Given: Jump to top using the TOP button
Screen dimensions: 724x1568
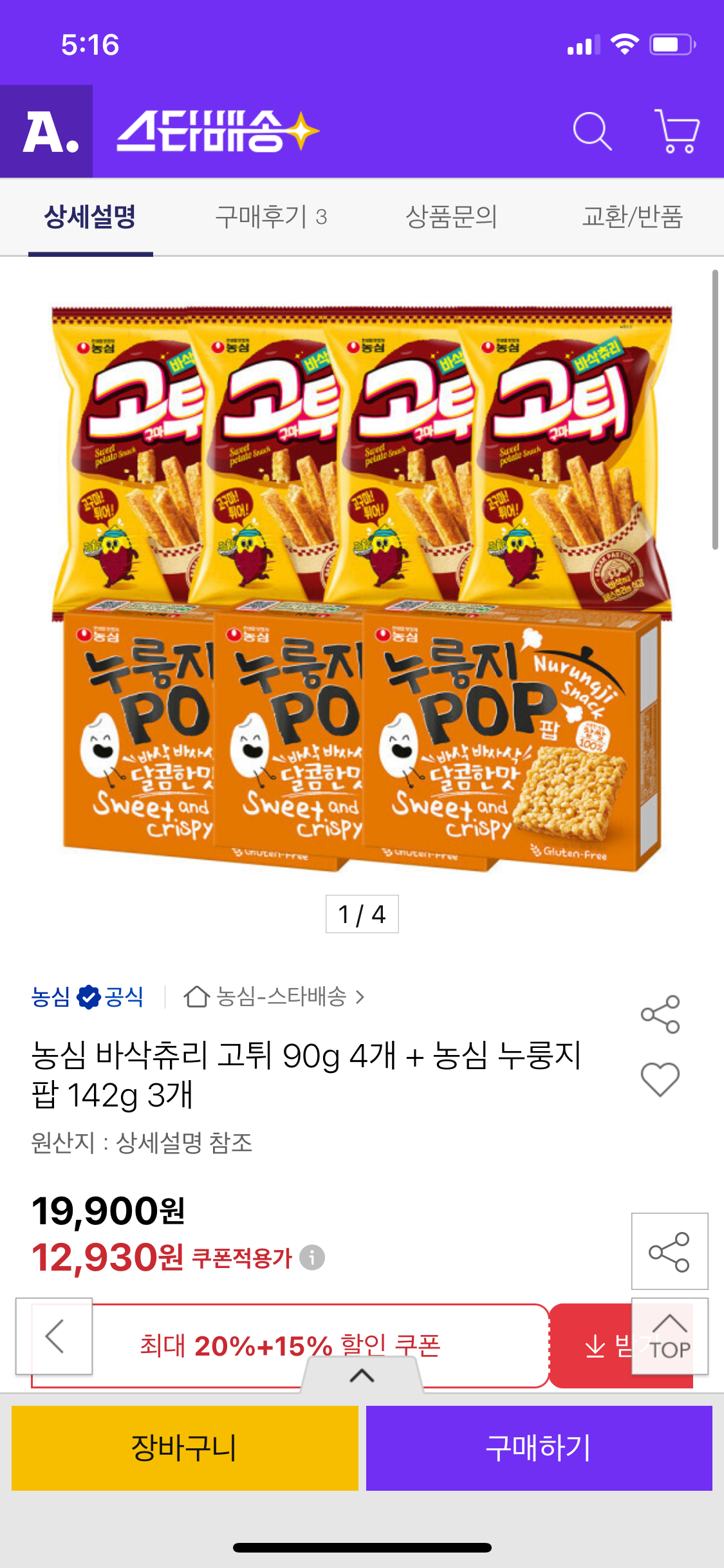Looking at the screenshot, I should [671, 1338].
